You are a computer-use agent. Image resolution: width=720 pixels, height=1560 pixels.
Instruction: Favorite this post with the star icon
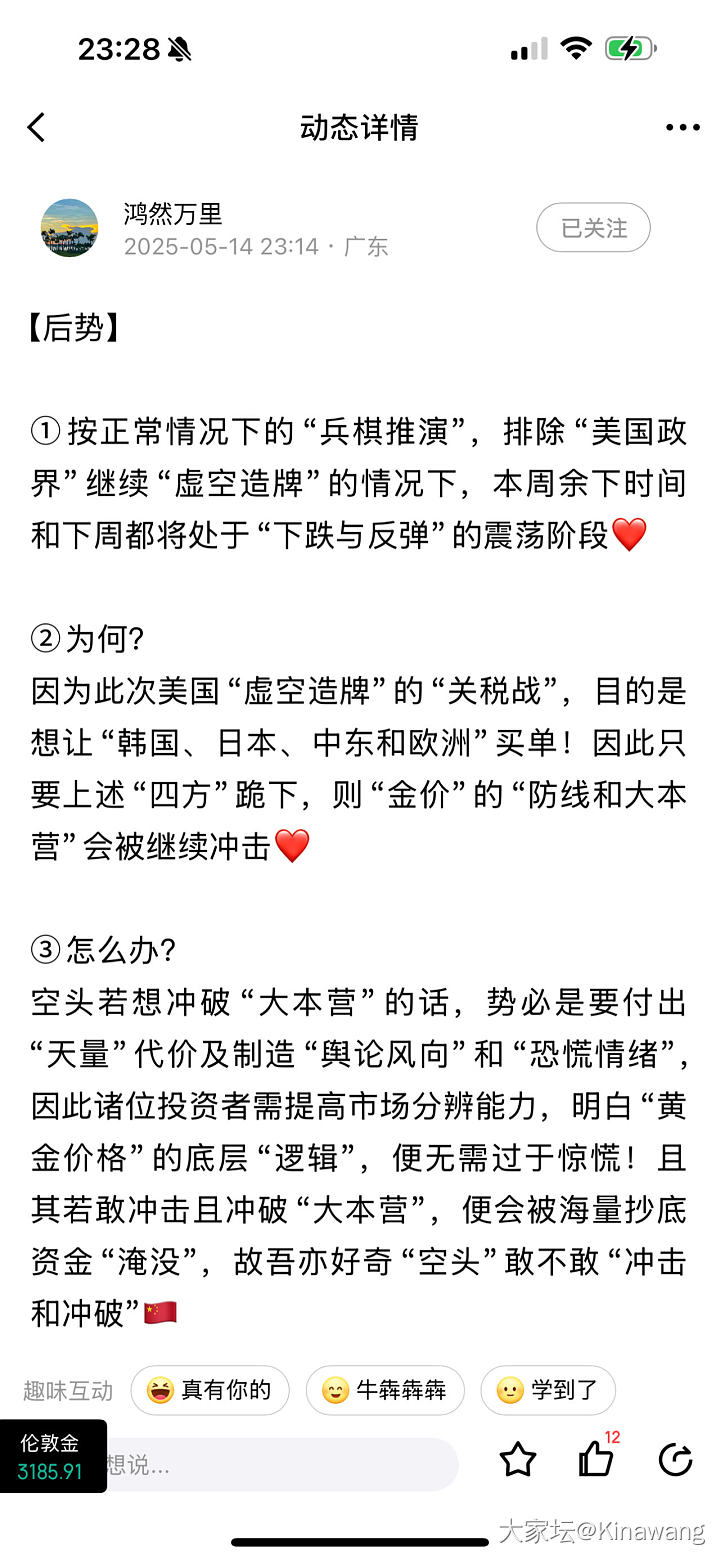[x=518, y=1460]
